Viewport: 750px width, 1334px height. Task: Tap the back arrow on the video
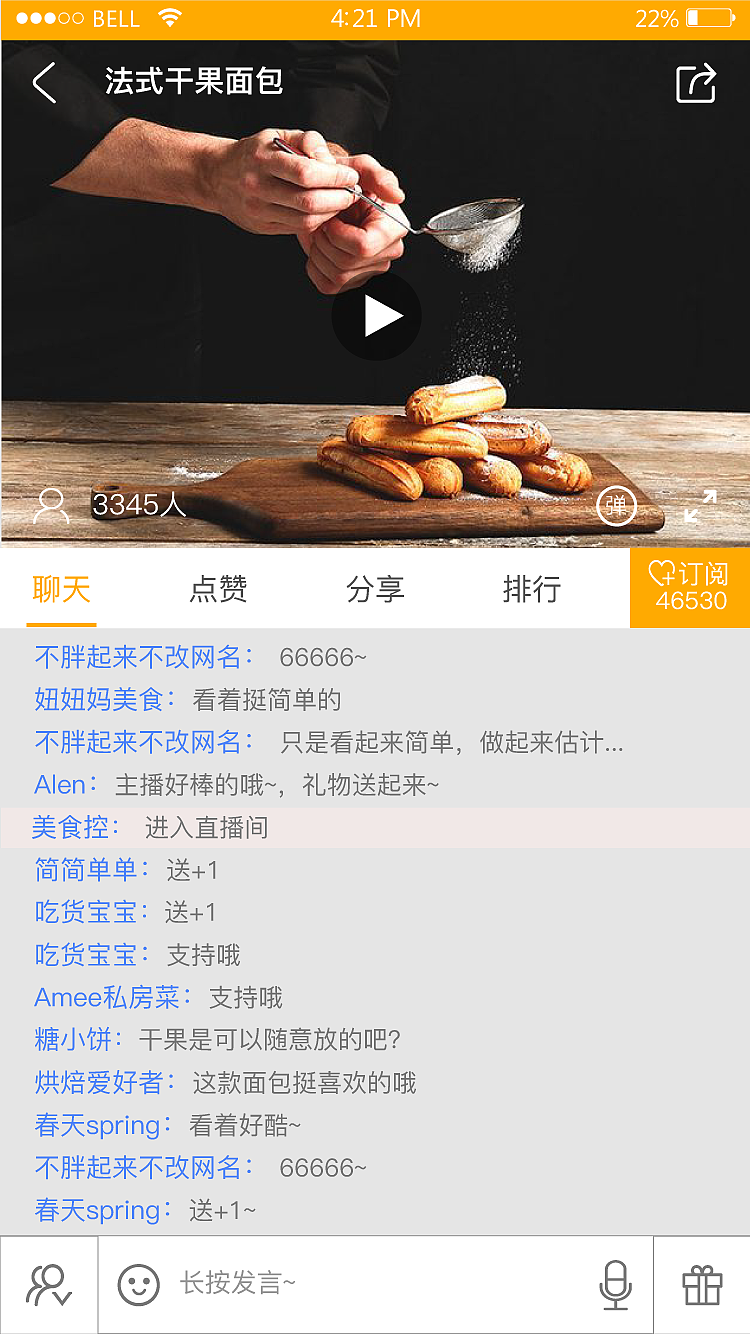43,84
